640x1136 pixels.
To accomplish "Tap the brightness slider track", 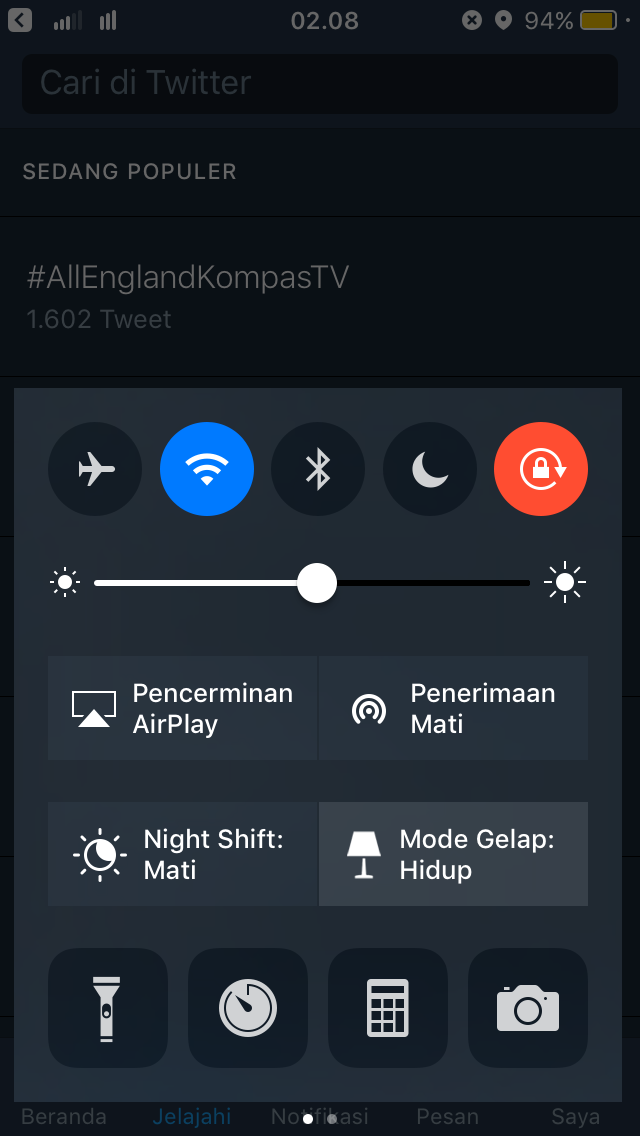I will [x=312, y=582].
